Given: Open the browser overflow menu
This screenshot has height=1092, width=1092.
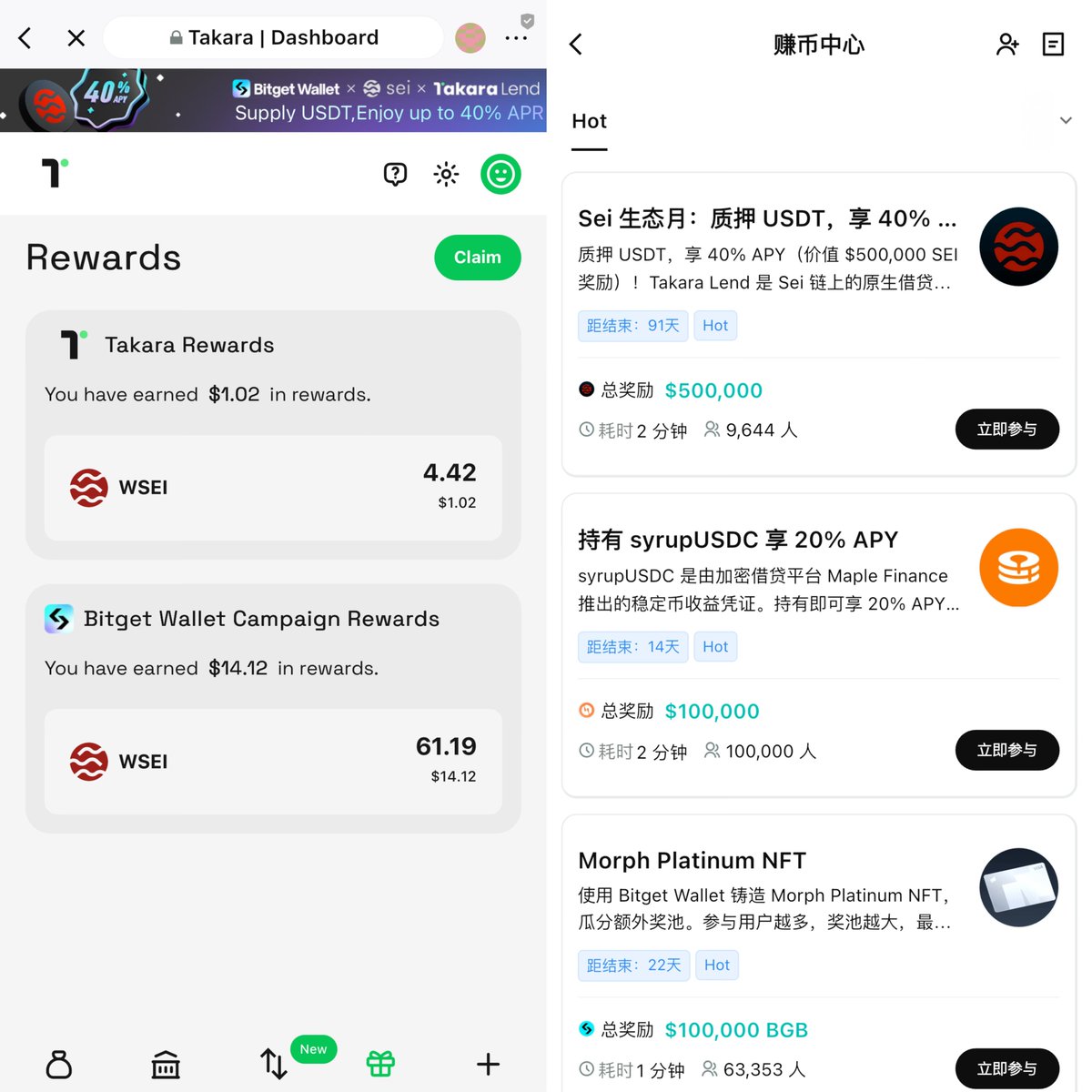Looking at the screenshot, I should pos(516,38).
